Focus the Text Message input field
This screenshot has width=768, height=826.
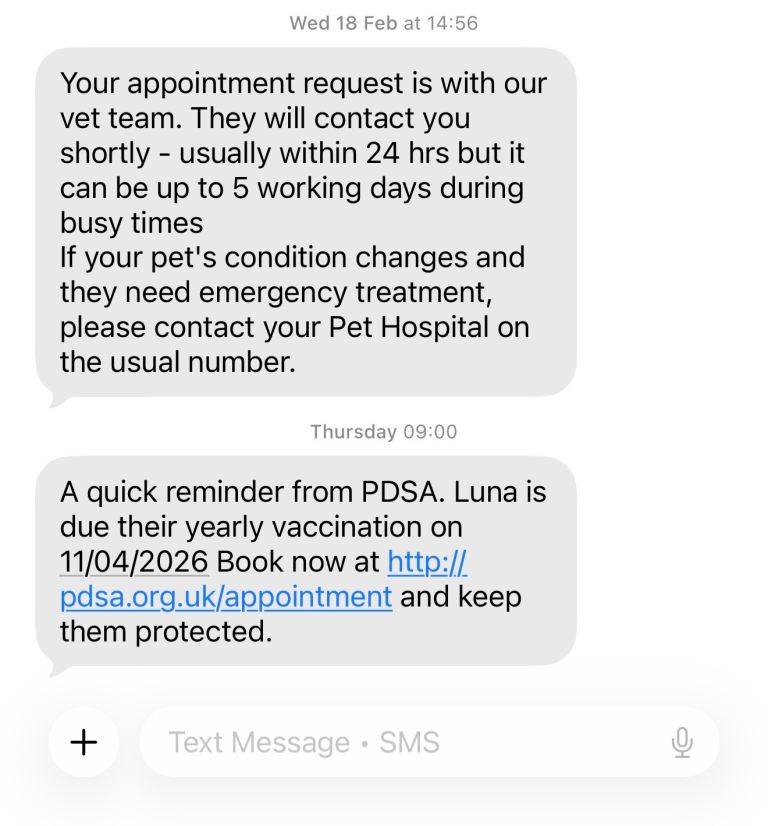point(400,742)
